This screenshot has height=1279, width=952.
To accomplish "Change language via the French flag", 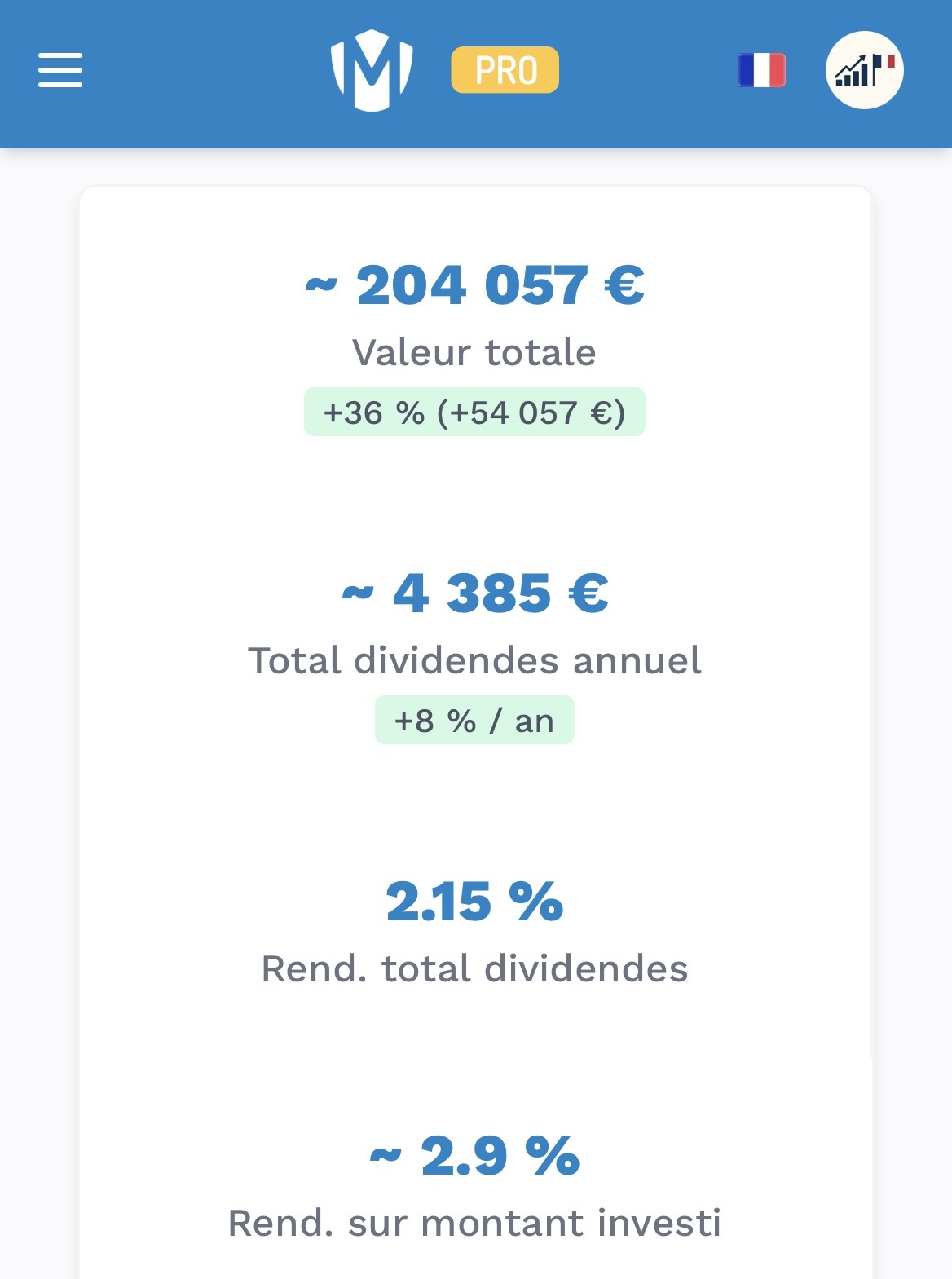I will 762,70.
